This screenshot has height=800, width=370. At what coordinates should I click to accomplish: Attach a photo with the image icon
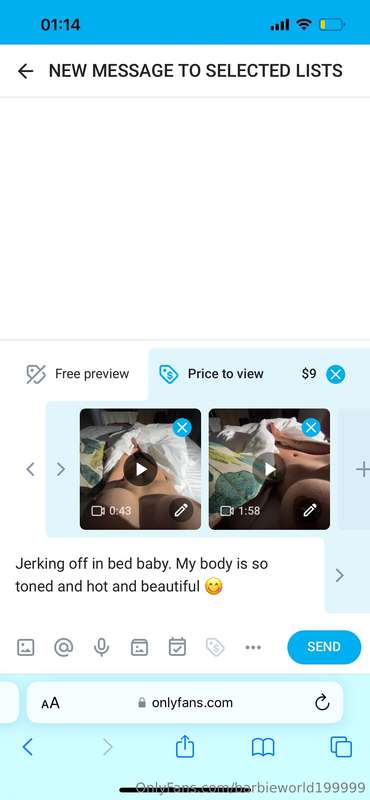point(26,647)
